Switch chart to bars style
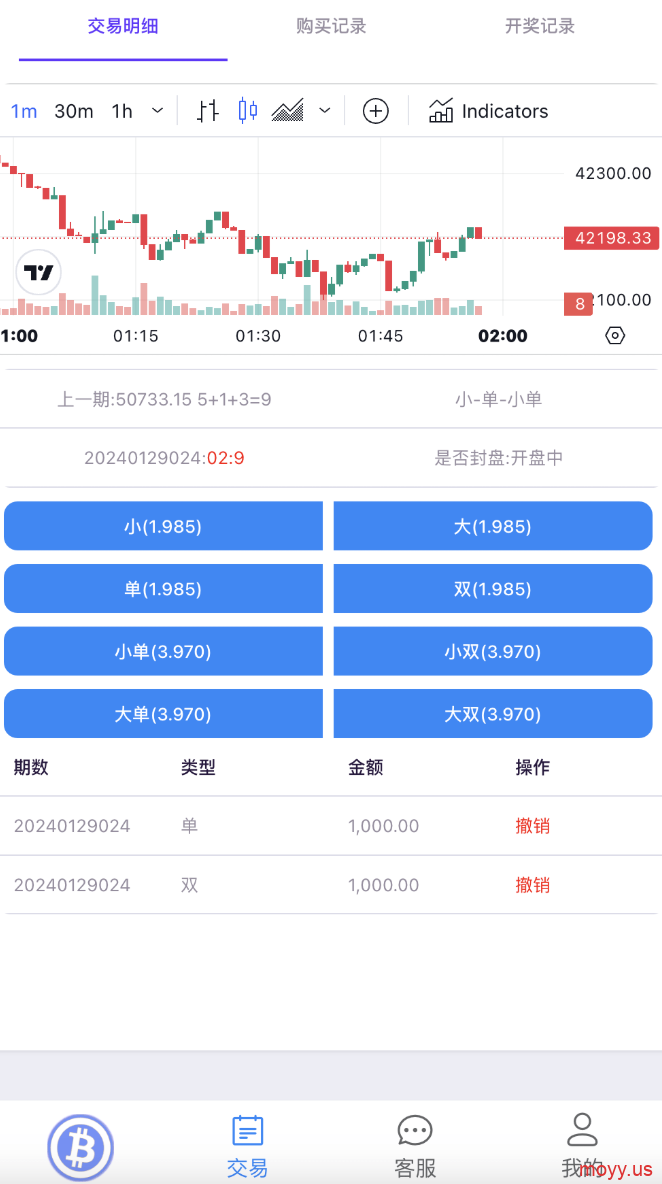662x1184 pixels. pos(208,111)
